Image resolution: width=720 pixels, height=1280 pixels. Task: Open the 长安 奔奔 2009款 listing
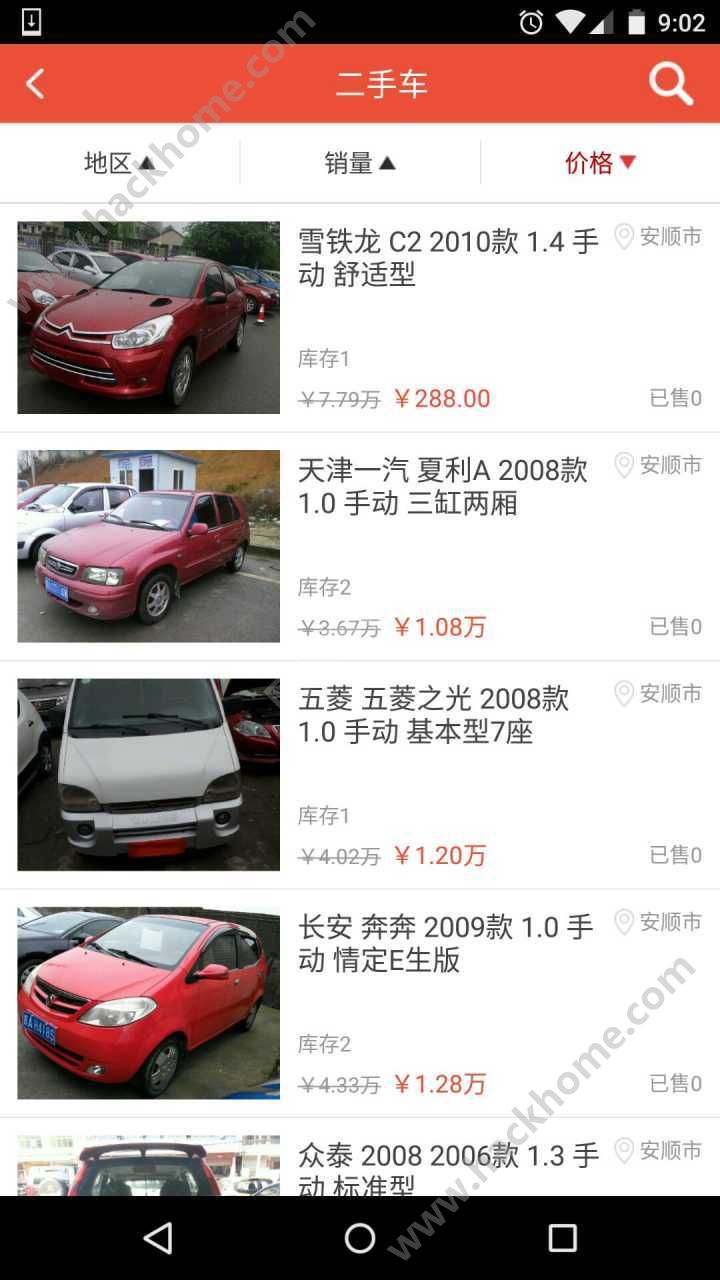[x=445, y=943]
